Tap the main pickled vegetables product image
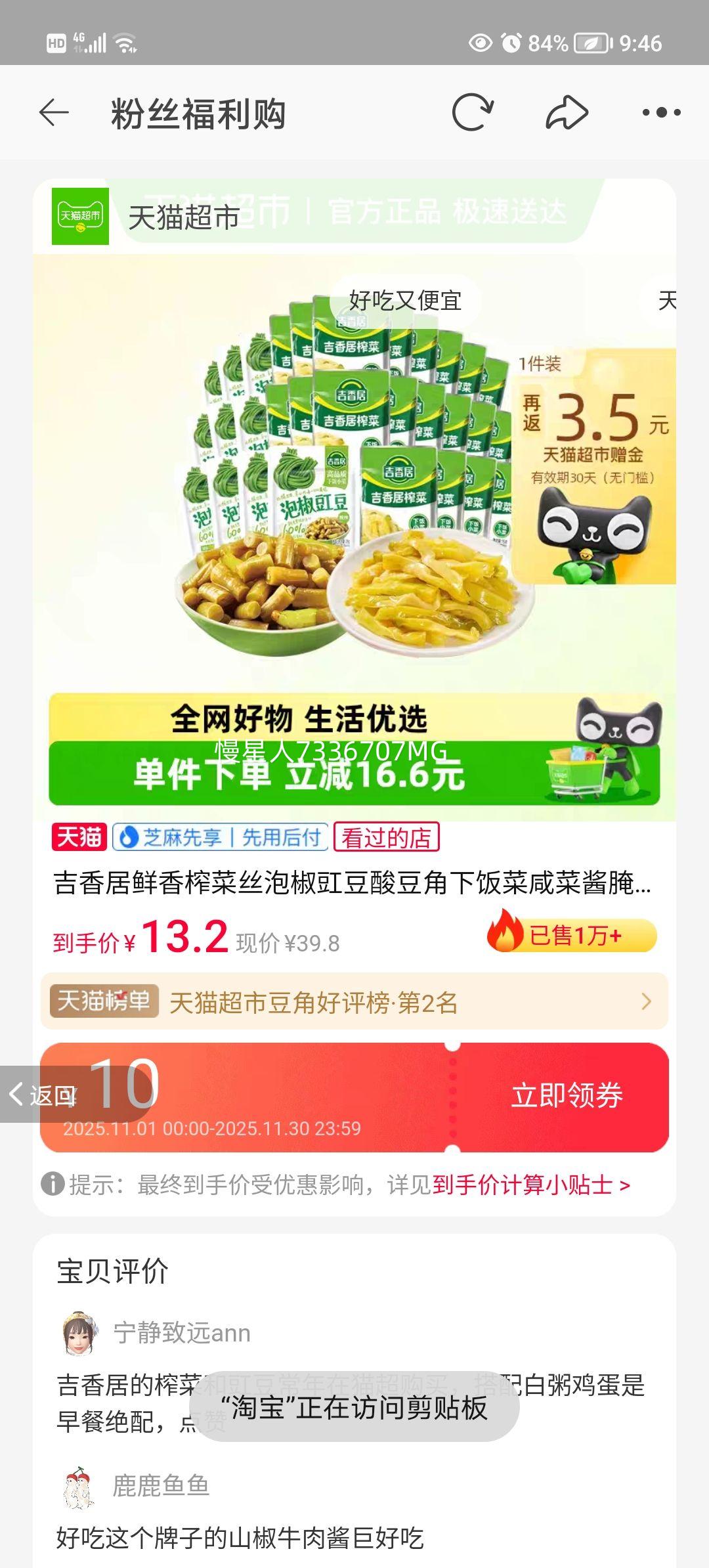Image resolution: width=709 pixels, height=1568 pixels. click(354, 525)
